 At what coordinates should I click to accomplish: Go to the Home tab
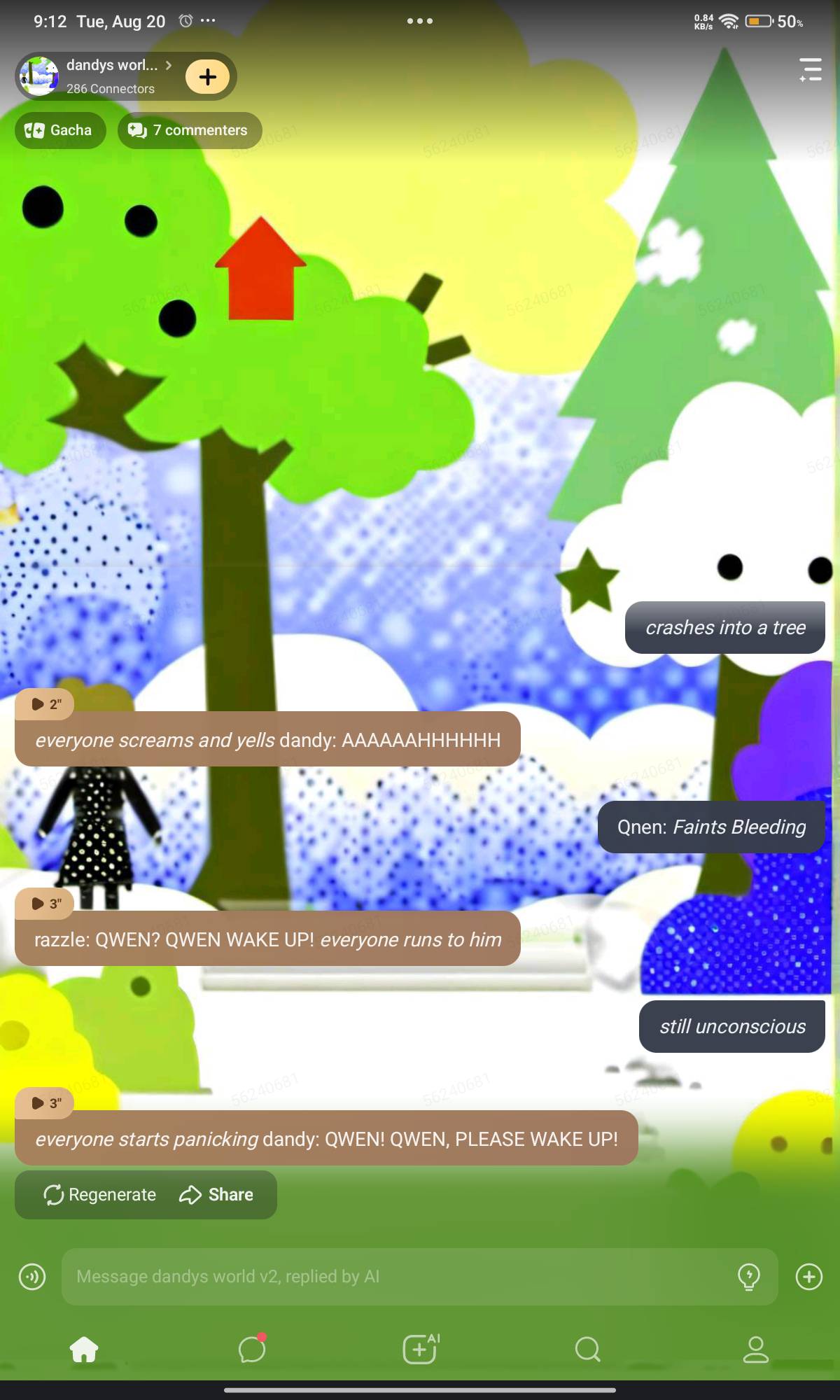pos(84,1349)
